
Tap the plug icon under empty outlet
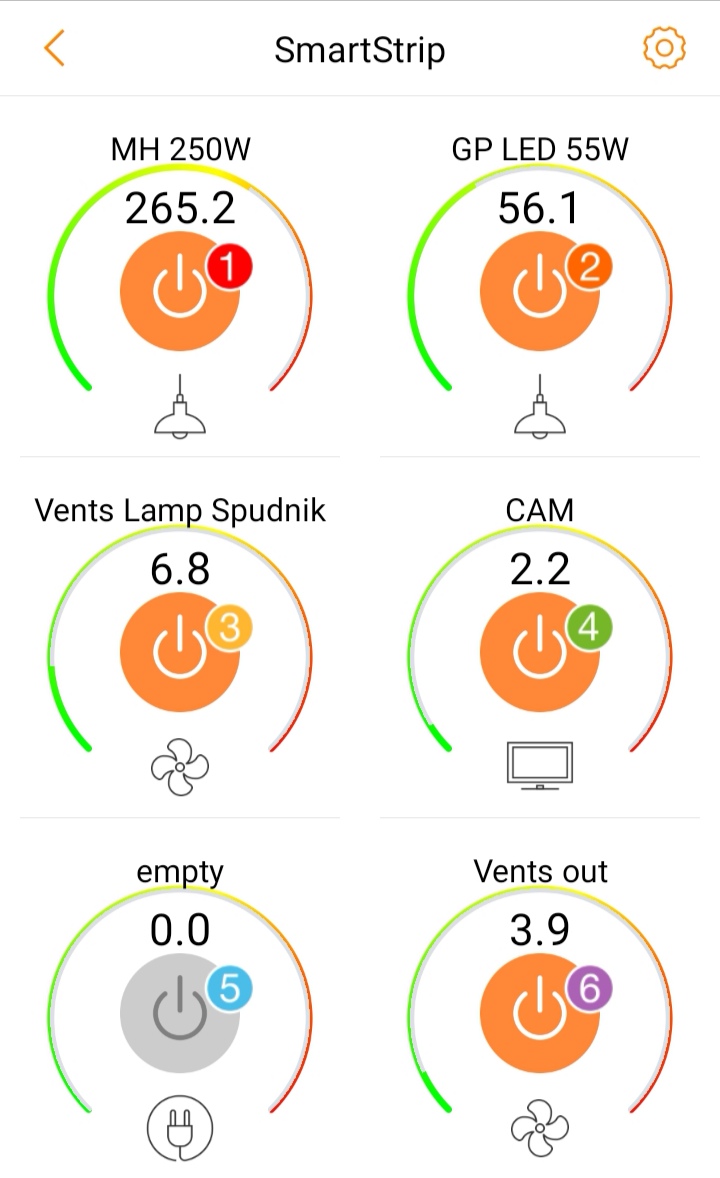pyautogui.click(x=180, y=1128)
